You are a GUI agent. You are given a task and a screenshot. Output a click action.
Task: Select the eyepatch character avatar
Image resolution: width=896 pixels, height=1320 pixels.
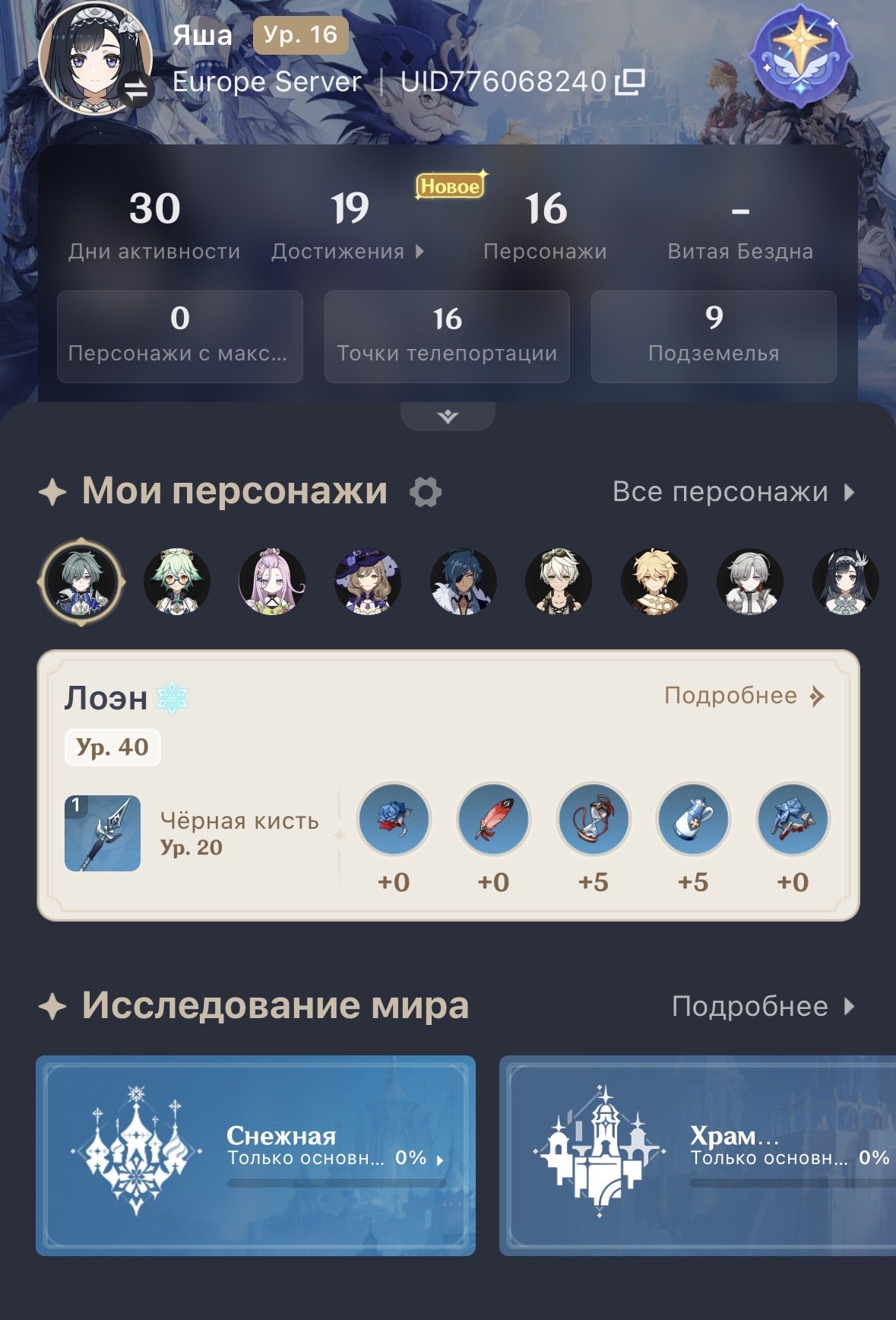tap(464, 582)
